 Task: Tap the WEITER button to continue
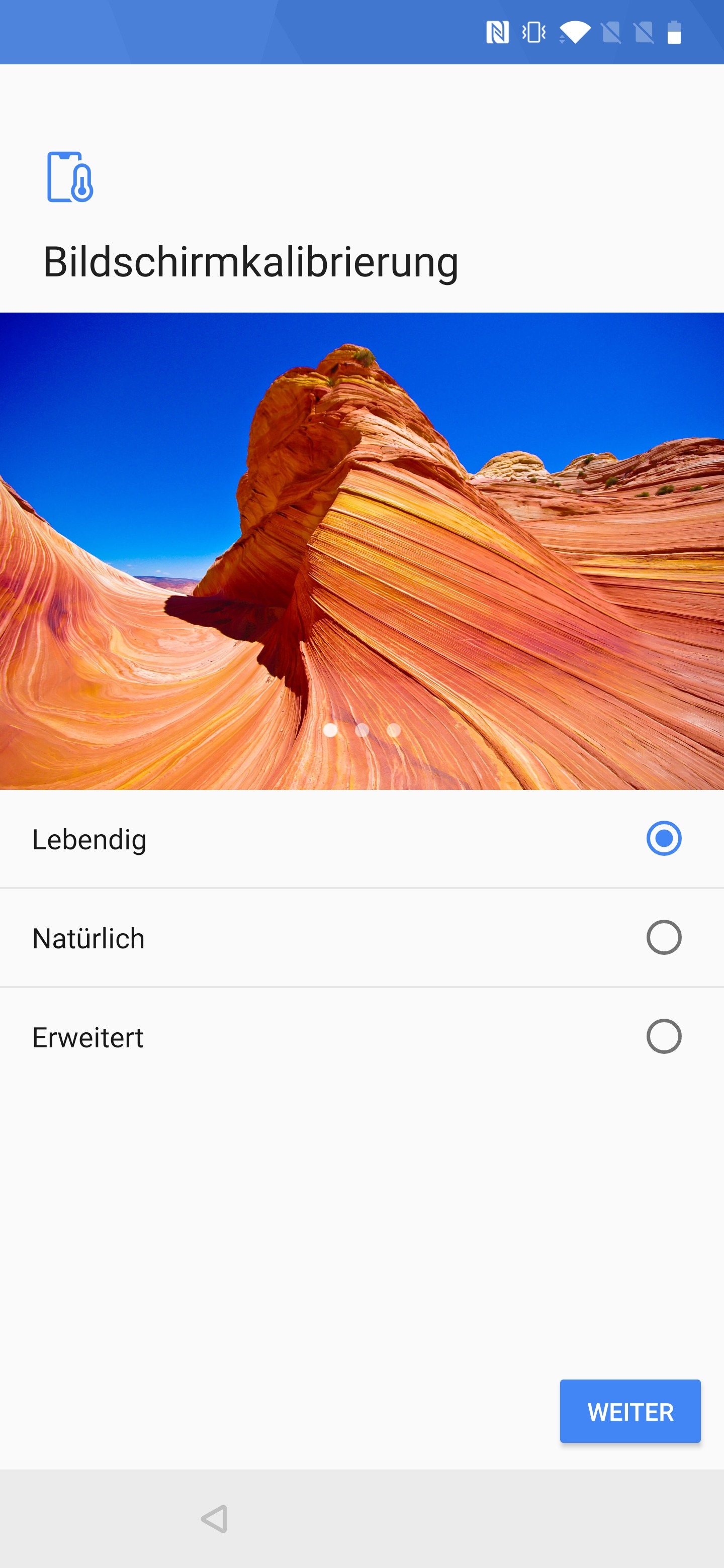[x=629, y=1411]
